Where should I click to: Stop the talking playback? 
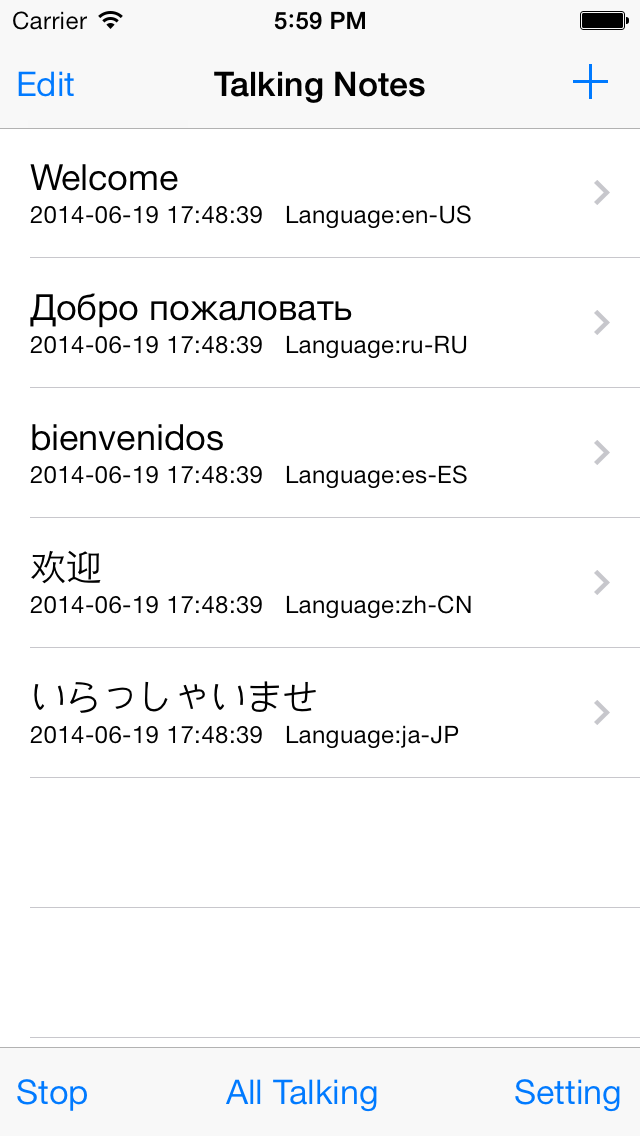pyautogui.click(x=52, y=1092)
